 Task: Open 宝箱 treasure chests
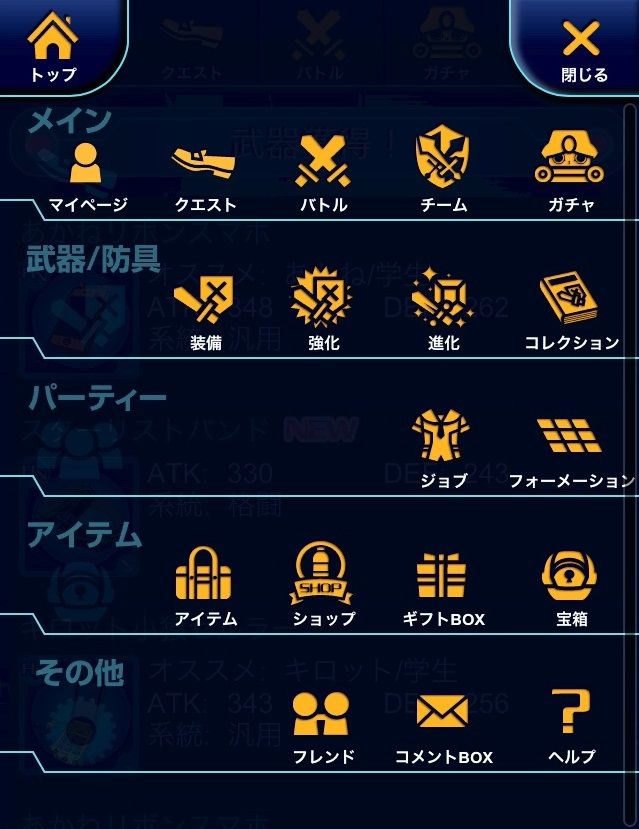point(571,588)
